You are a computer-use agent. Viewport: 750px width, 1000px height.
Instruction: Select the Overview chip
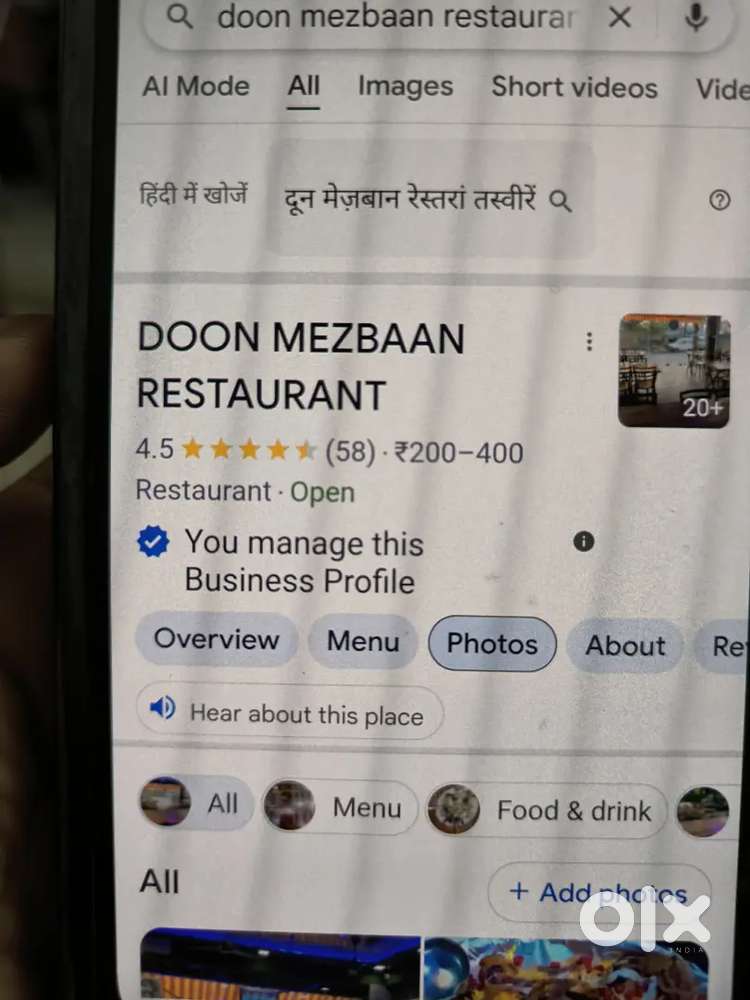pos(216,640)
